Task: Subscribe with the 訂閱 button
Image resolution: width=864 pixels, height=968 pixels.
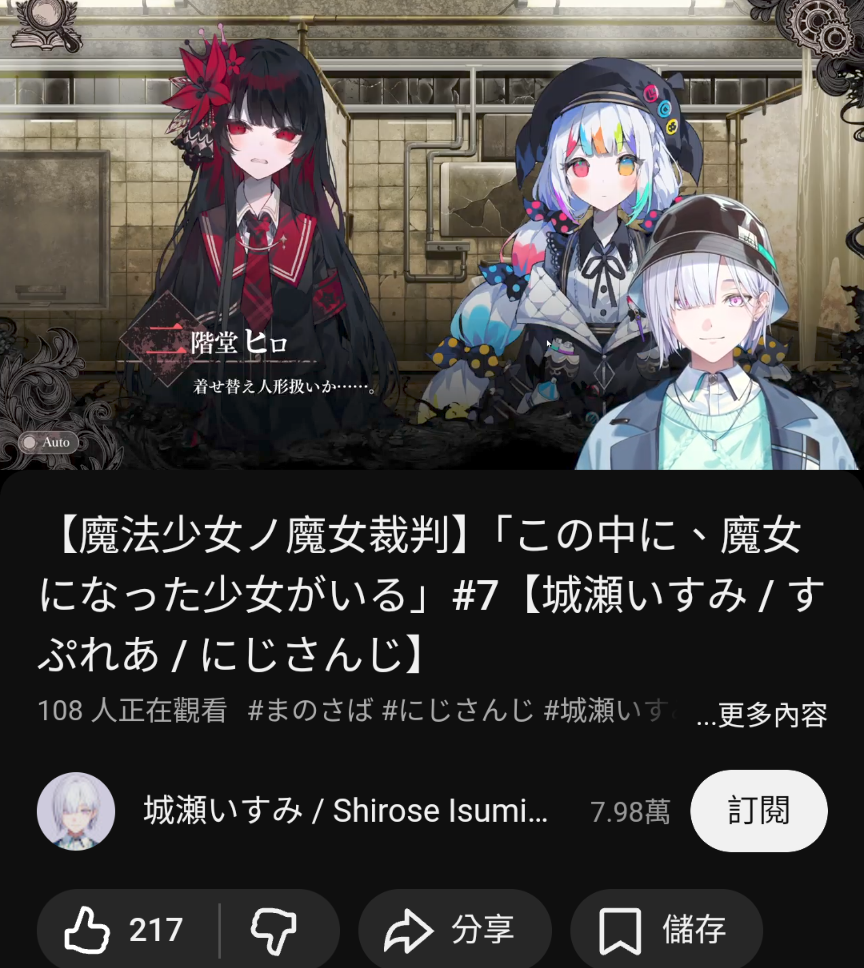Action: [759, 811]
